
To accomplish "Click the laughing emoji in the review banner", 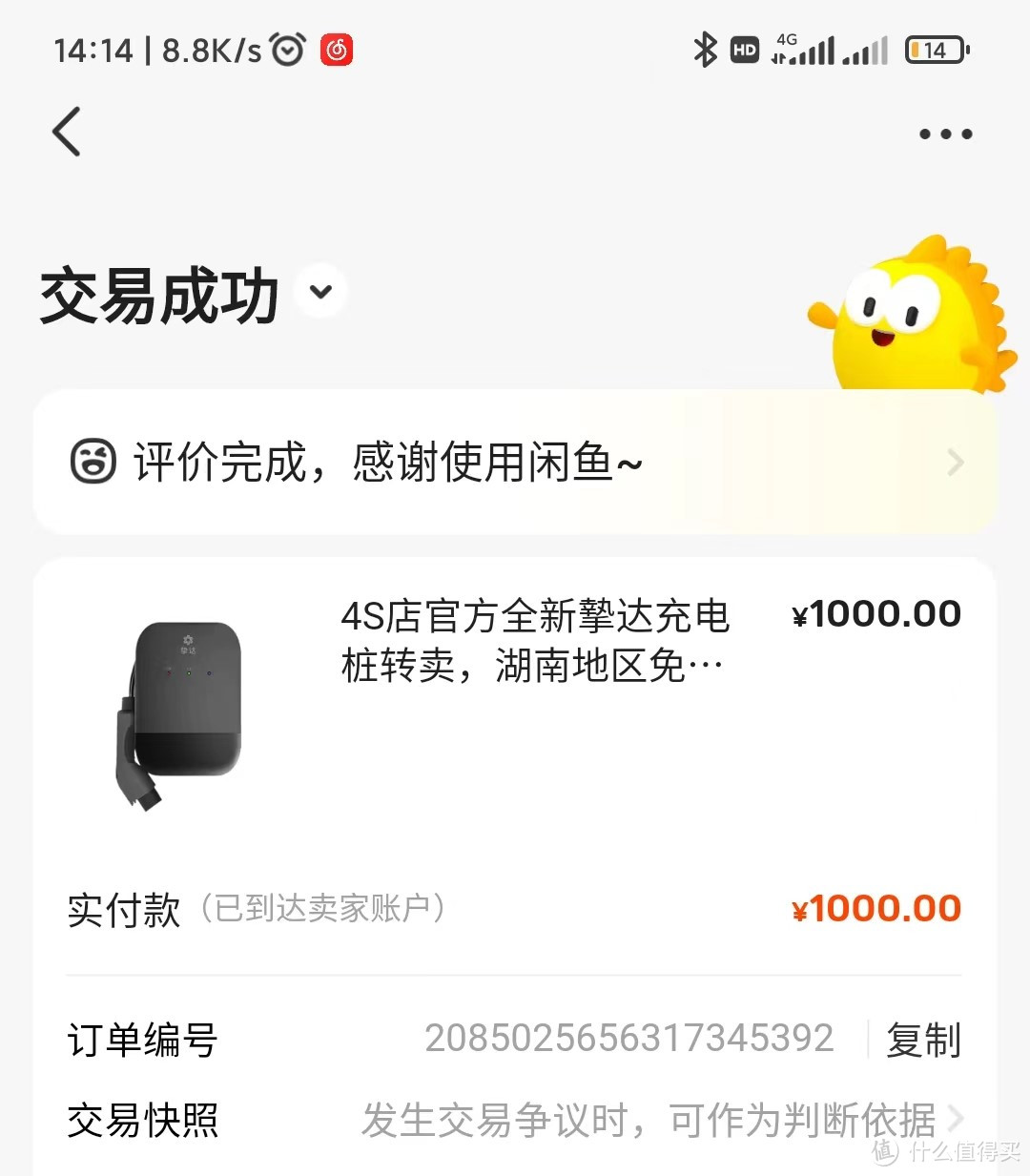I will (x=93, y=462).
